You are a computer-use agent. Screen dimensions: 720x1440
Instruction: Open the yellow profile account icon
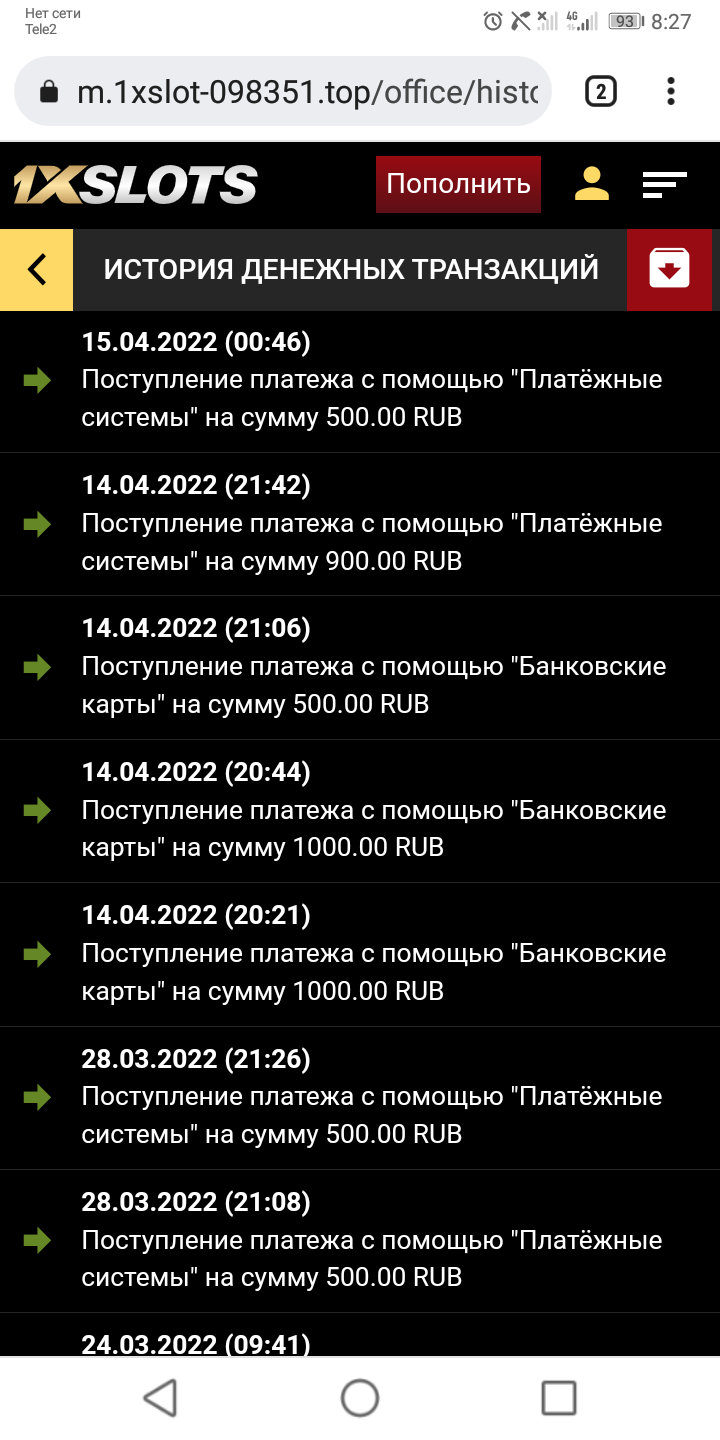(x=590, y=184)
